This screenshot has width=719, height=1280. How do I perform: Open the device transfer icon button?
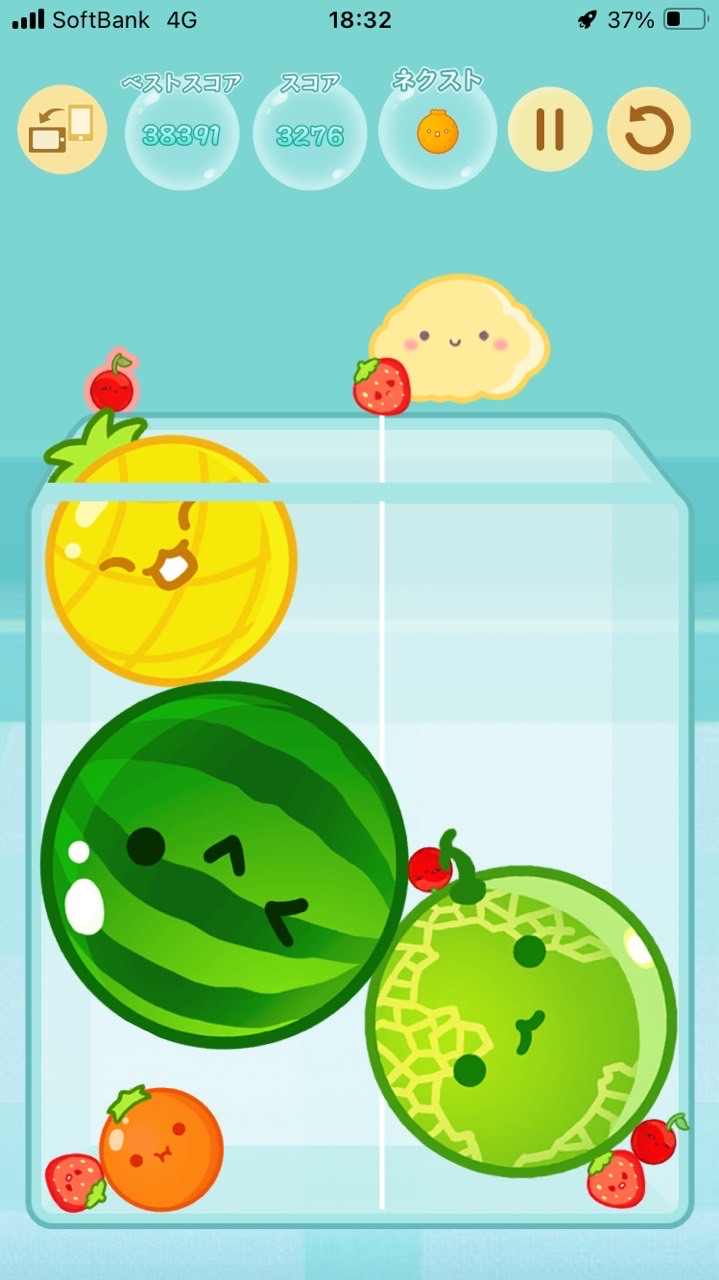coord(62,129)
